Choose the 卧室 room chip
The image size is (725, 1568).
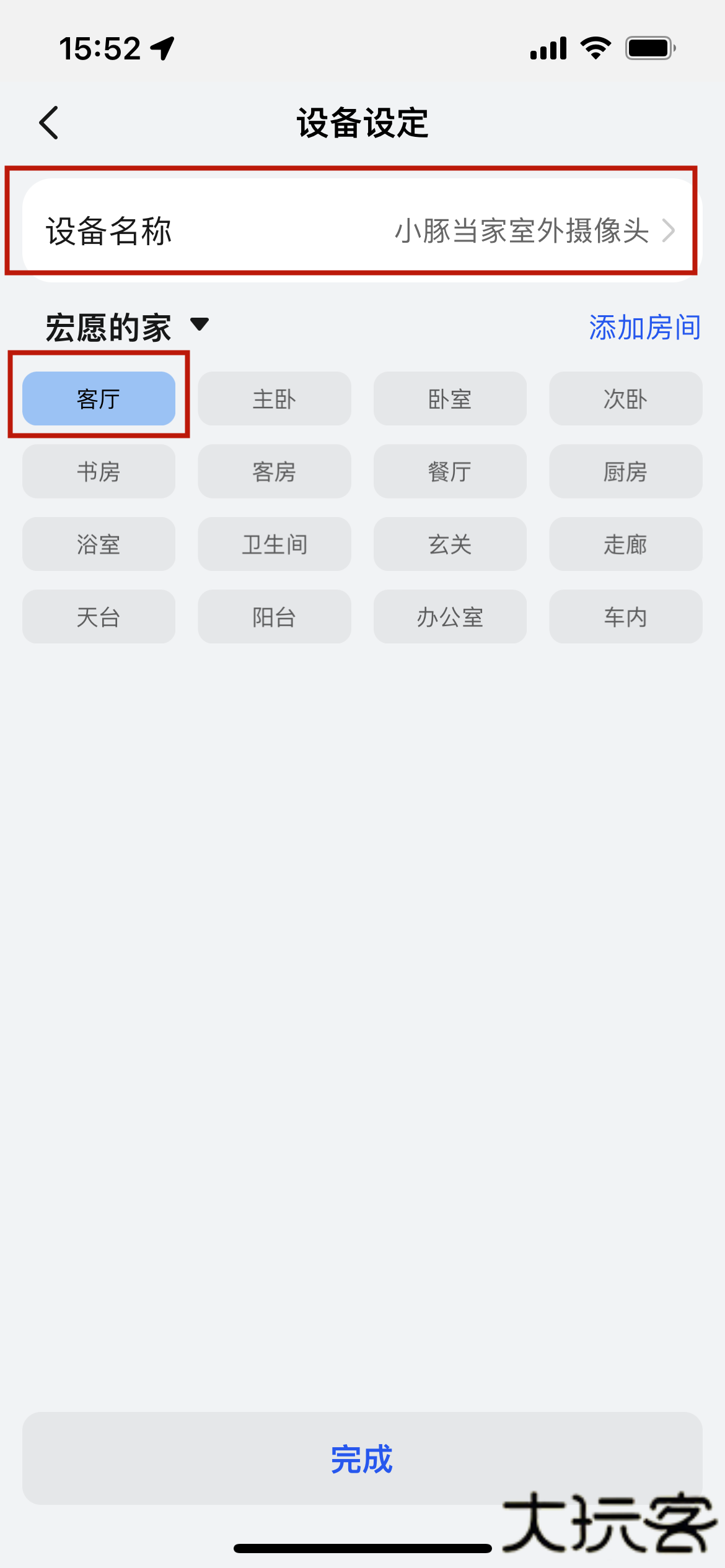click(x=450, y=399)
